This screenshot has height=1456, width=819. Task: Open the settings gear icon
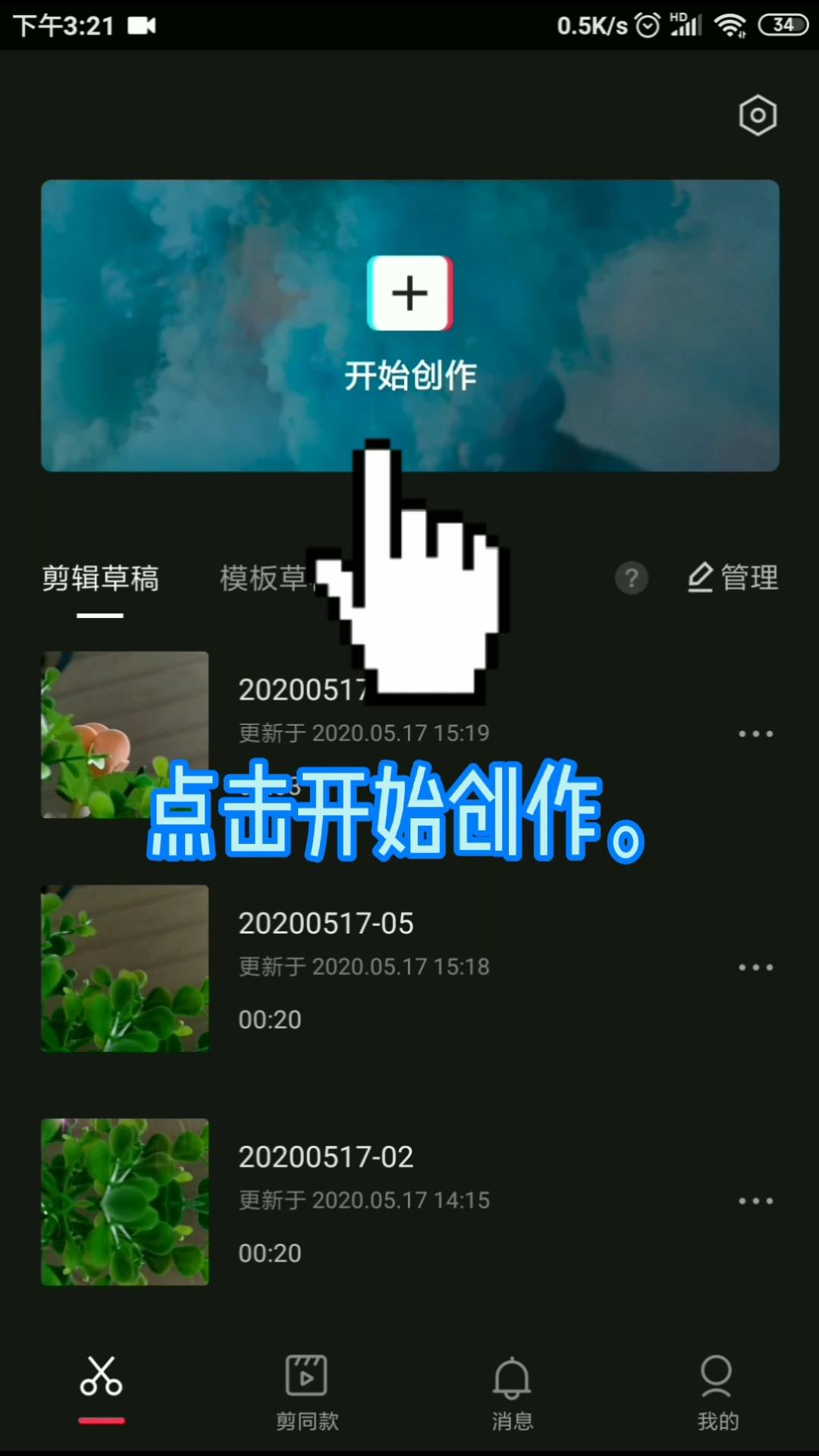(x=757, y=115)
